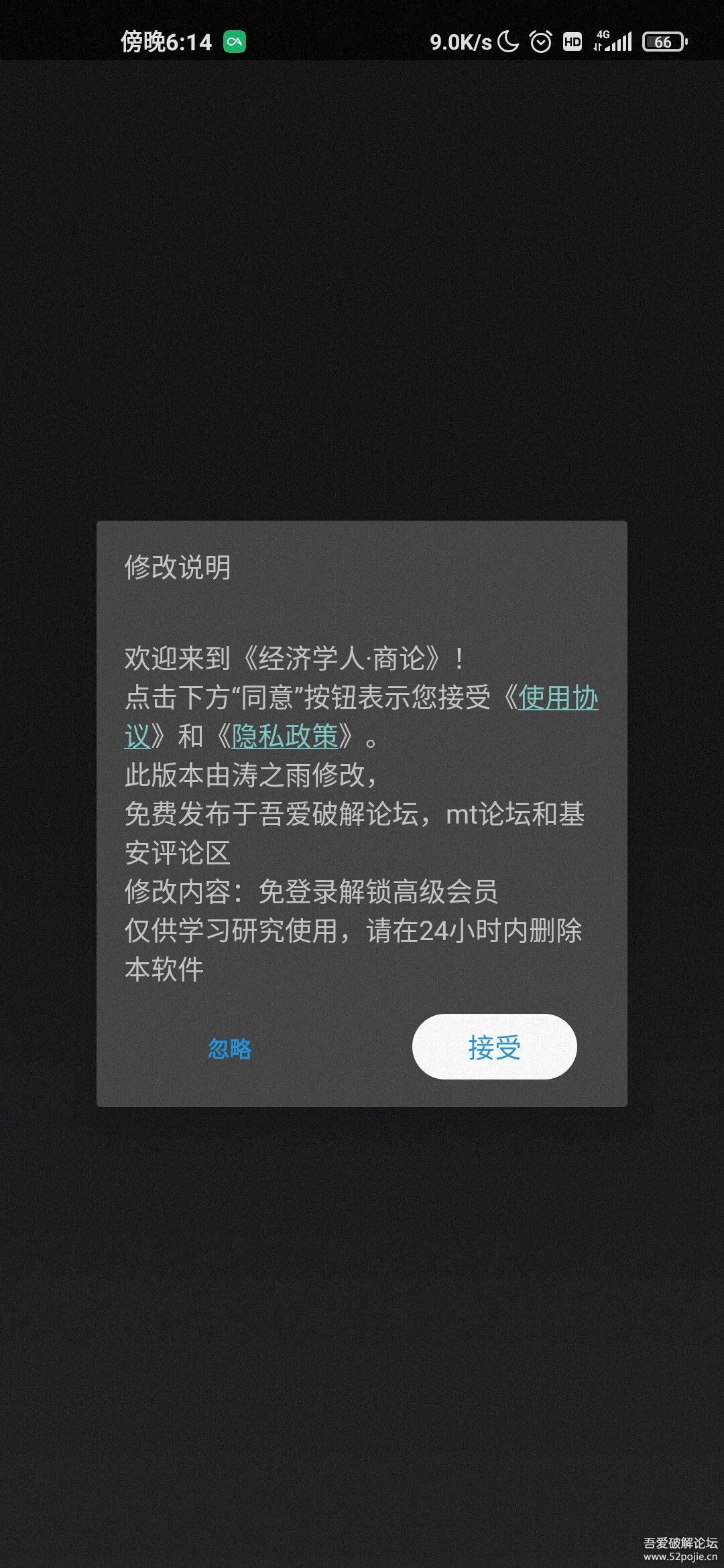The image size is (724, 1568).
Task: Tap the 接受 button
Action: coord(494,1047)
